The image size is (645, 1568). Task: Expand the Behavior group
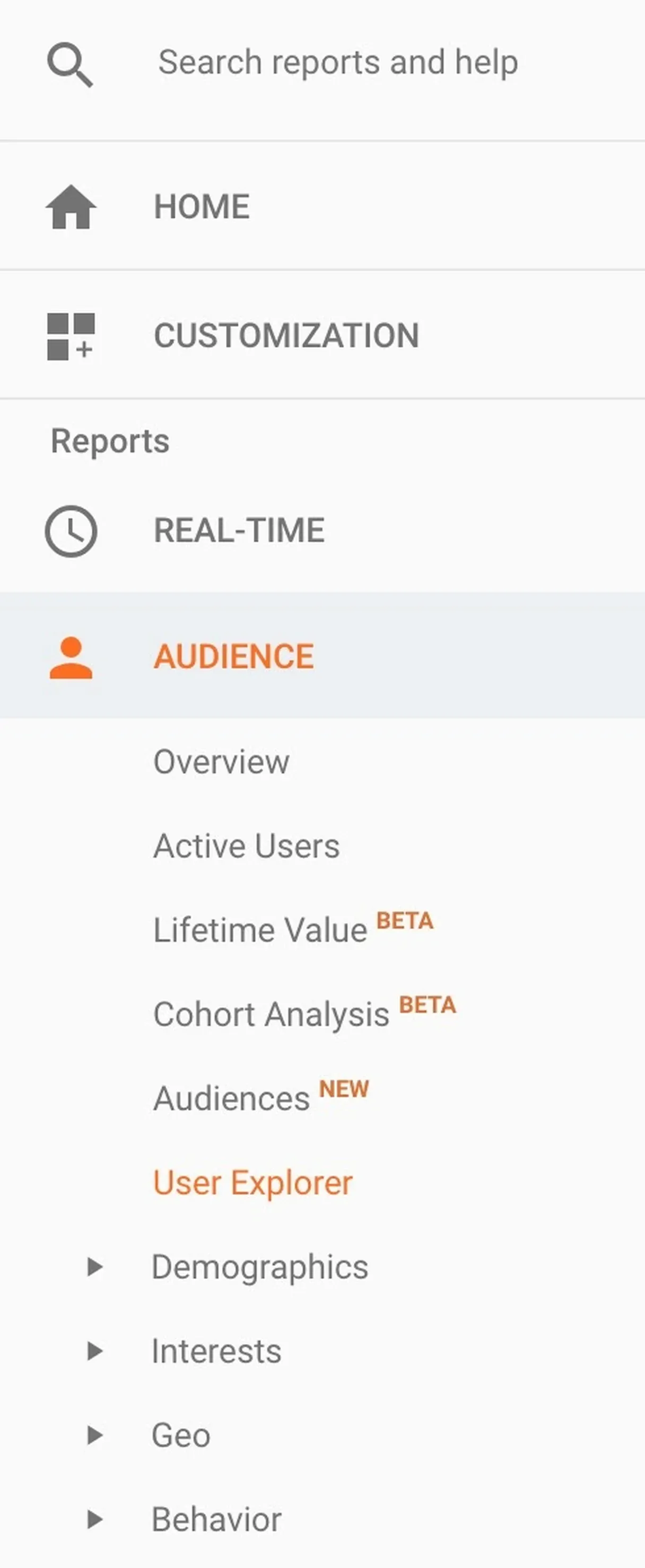[216, 1519]
